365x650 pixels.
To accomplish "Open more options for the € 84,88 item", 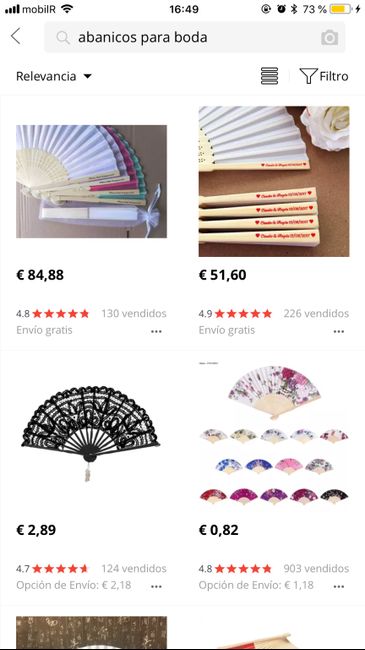I will click(156, 331).
